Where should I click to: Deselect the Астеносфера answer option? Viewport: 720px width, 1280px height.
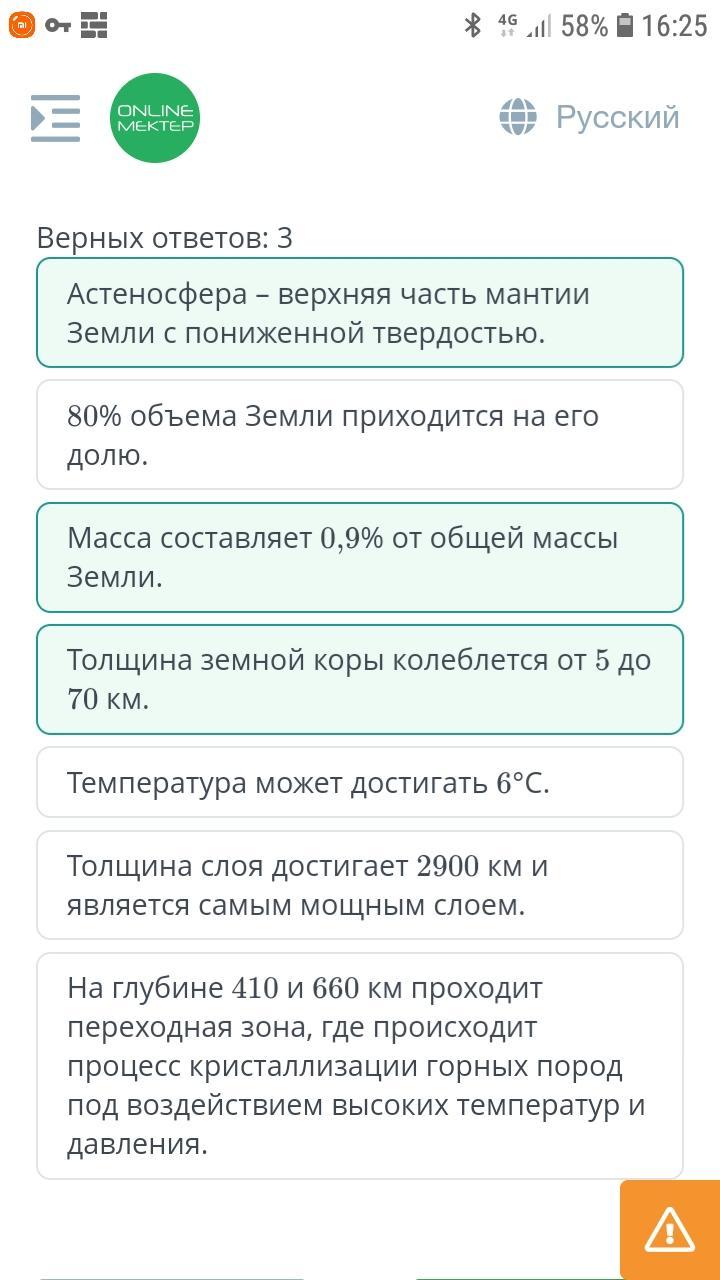click(x=360, y=313)
